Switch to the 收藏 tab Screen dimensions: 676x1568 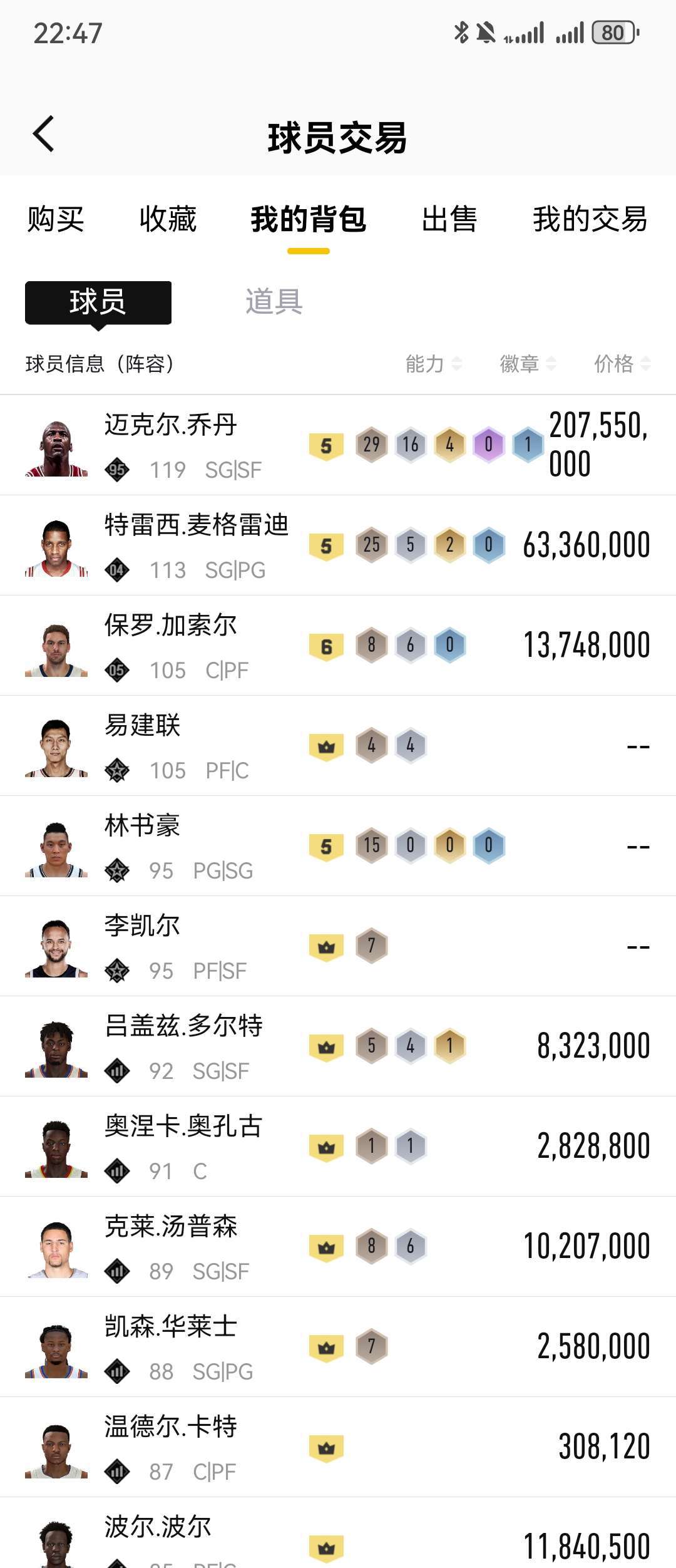(168, 219)
